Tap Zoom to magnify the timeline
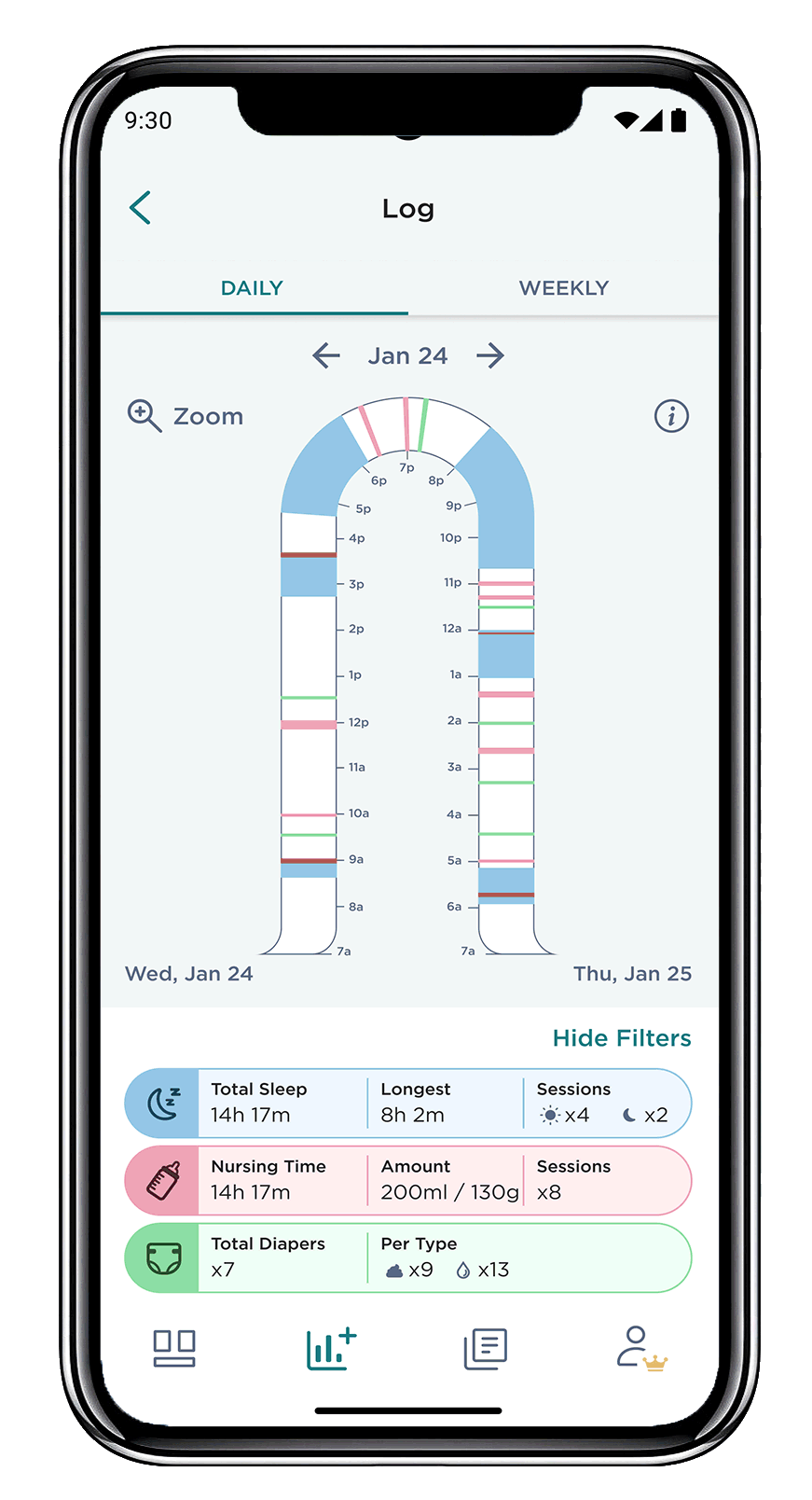This screenshot has width=812, height=1500. pos(186,416)
